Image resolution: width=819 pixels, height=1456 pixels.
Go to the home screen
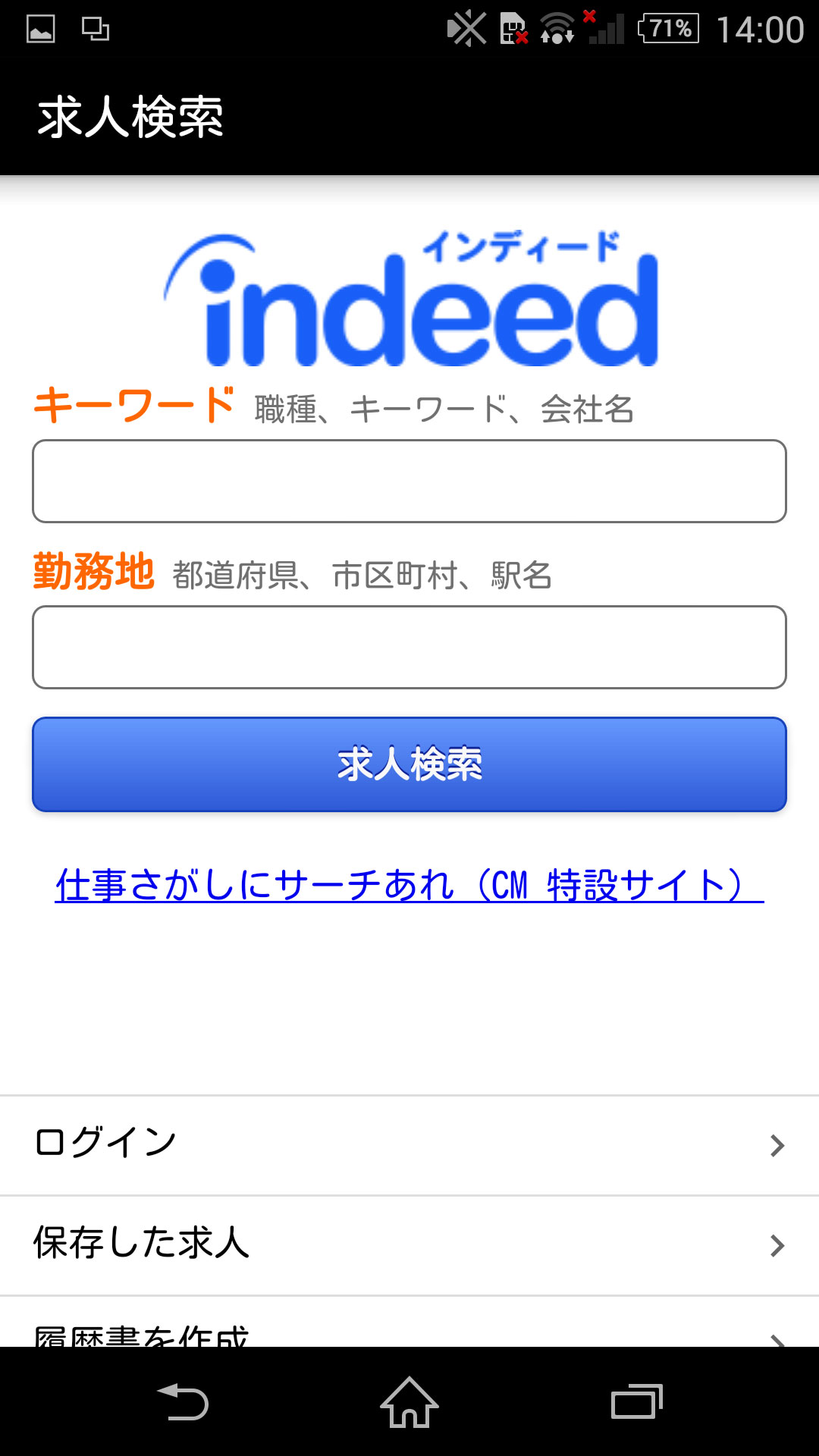click(409, 1402)
